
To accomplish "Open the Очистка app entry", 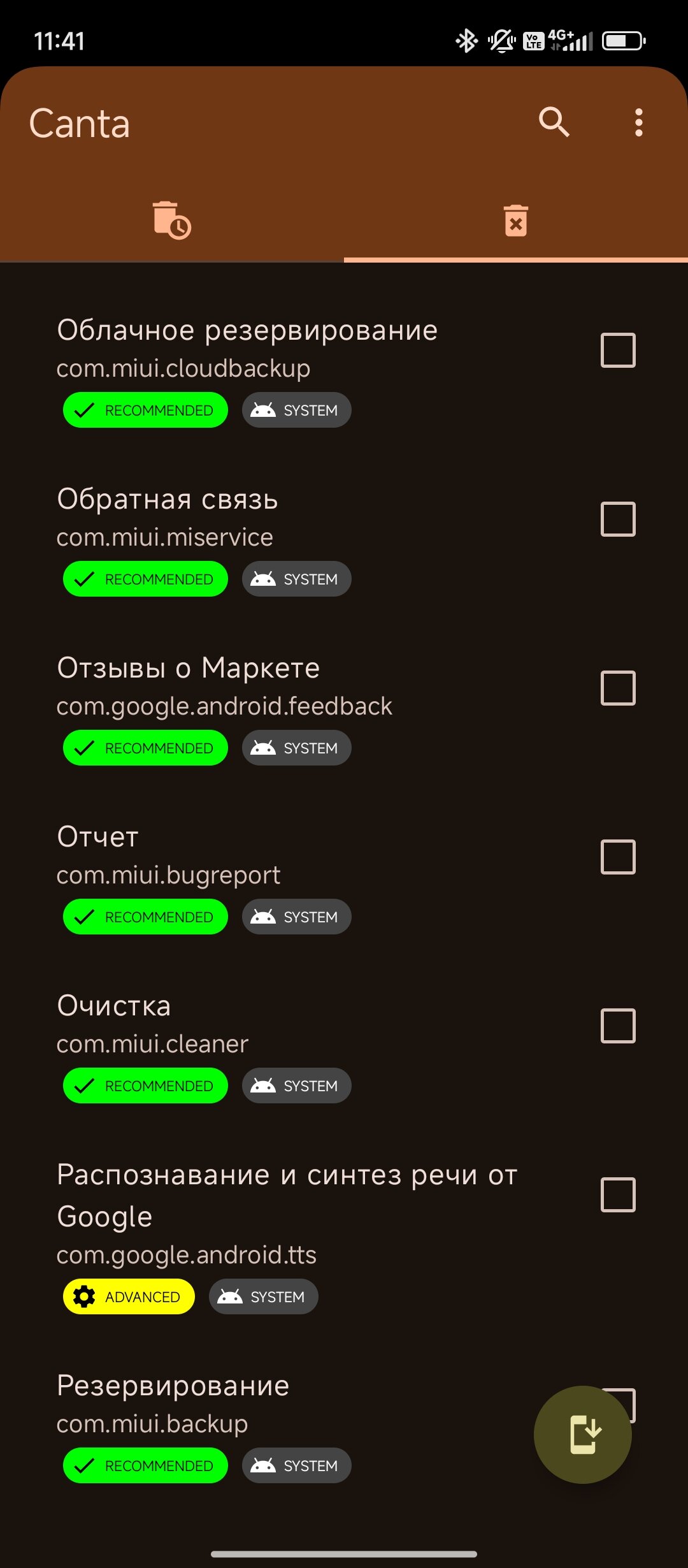I will tap(344, 1046).
